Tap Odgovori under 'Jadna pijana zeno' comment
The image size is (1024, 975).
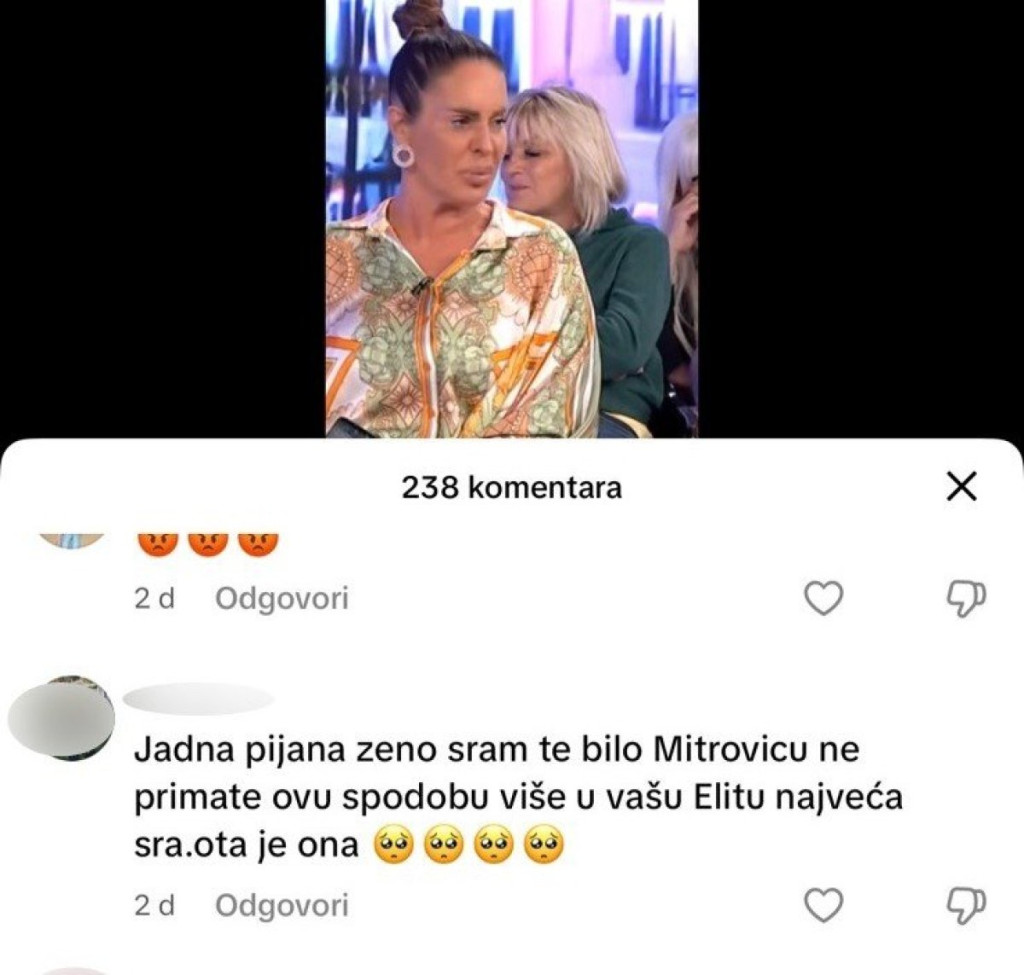(x=282, y=906)
